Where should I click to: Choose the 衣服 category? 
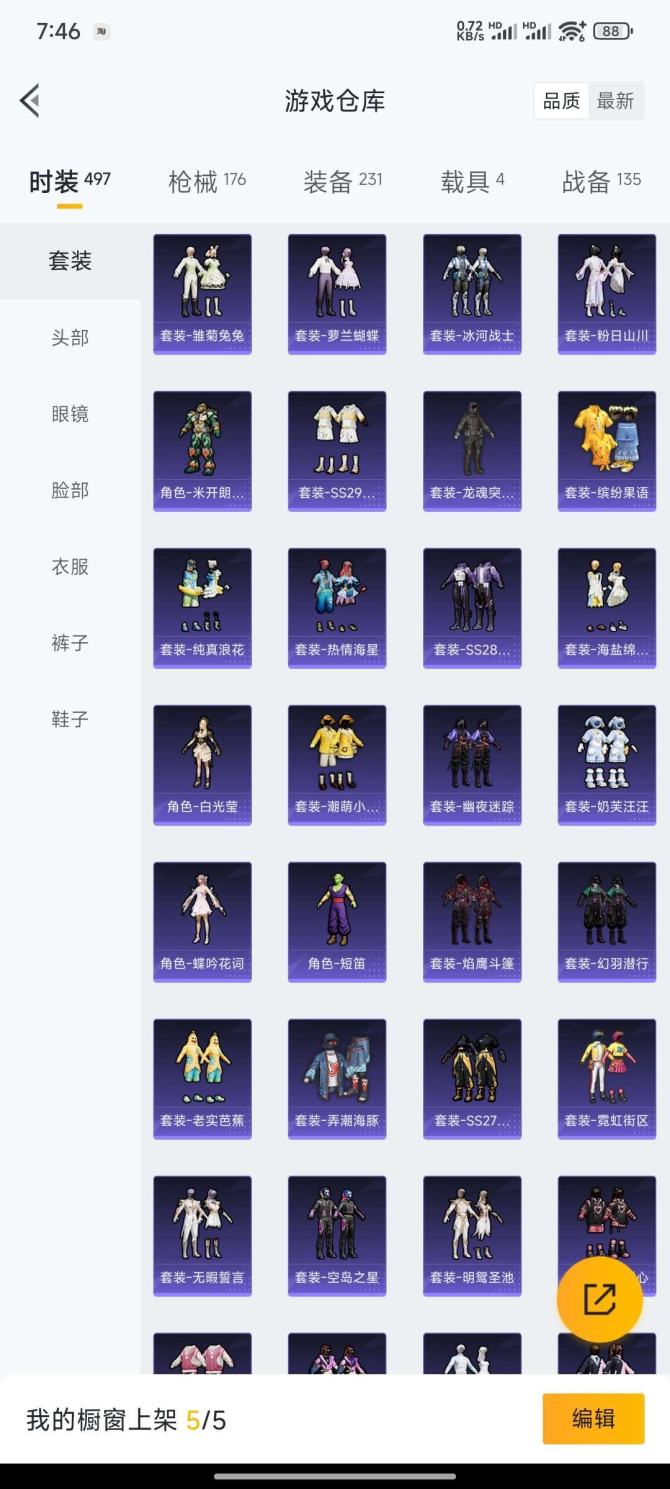click(70, 566)
